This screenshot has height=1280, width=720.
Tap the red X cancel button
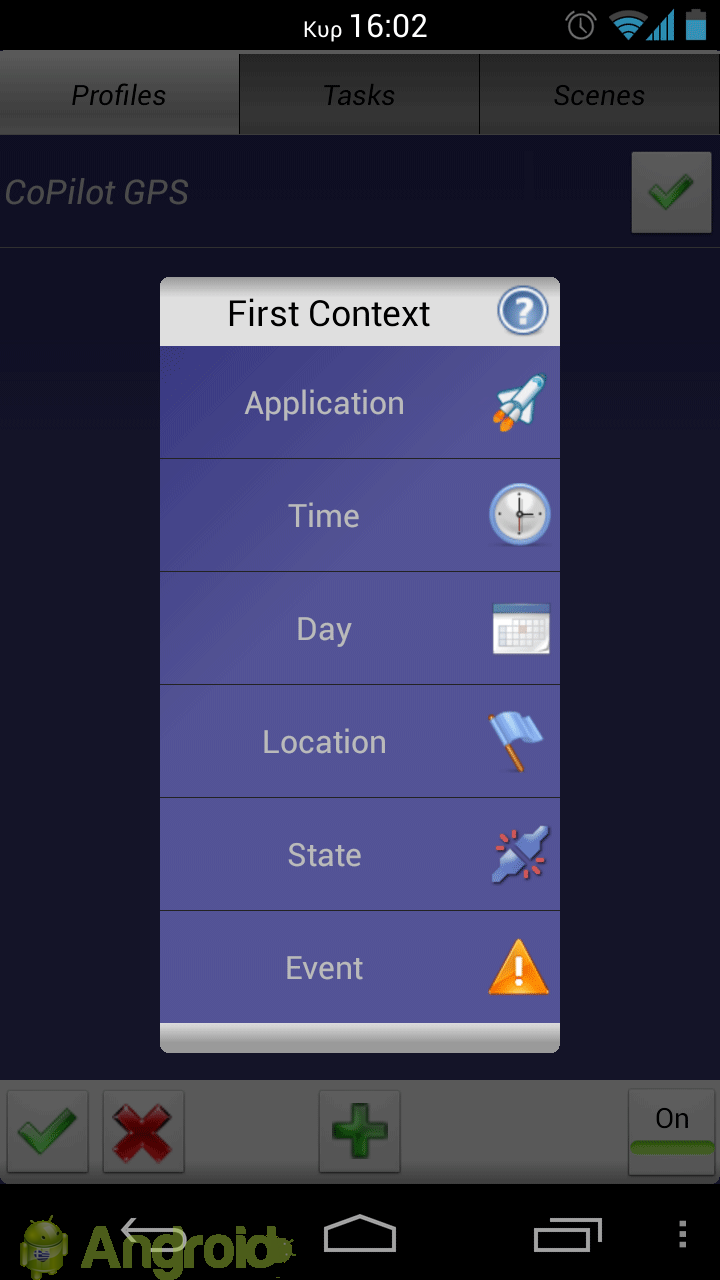(143, 1131)
